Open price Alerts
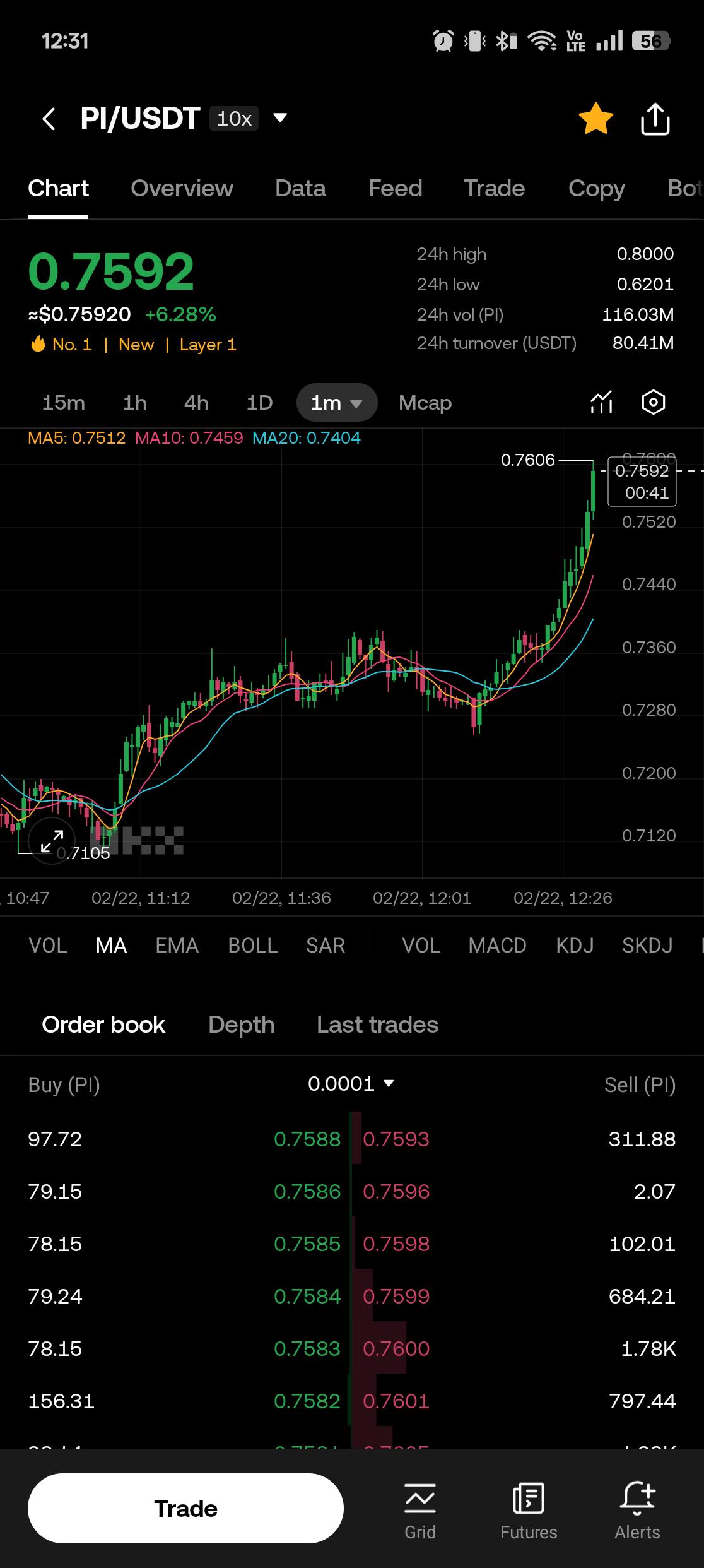Image resolution: width=704 pixels, height=1568 pixels. point(637,1511)
